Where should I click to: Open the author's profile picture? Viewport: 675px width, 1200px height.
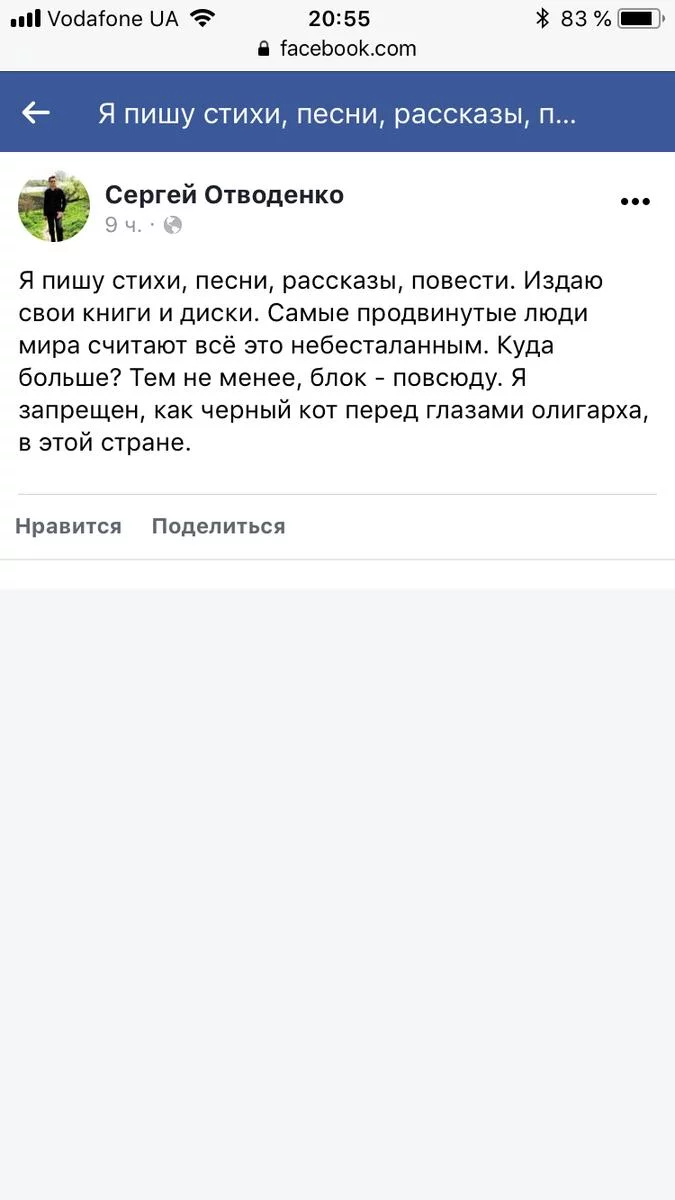click(x=54, y=207)
